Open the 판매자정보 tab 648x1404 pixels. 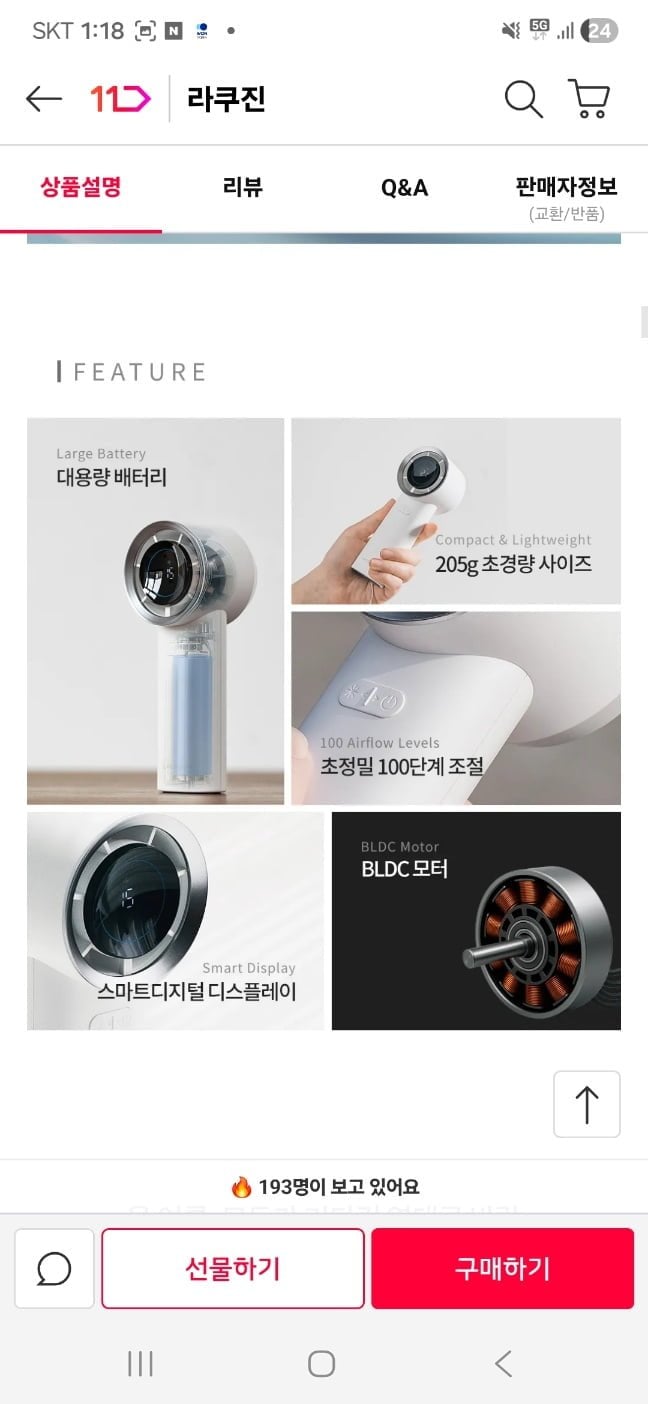567,197
